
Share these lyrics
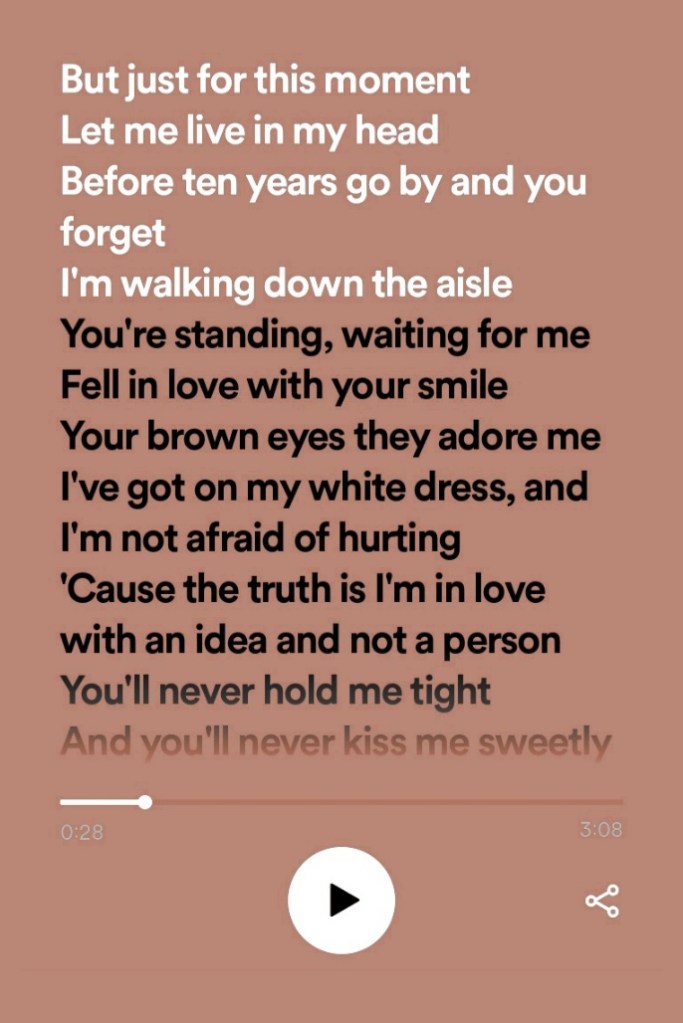point(602,900)
